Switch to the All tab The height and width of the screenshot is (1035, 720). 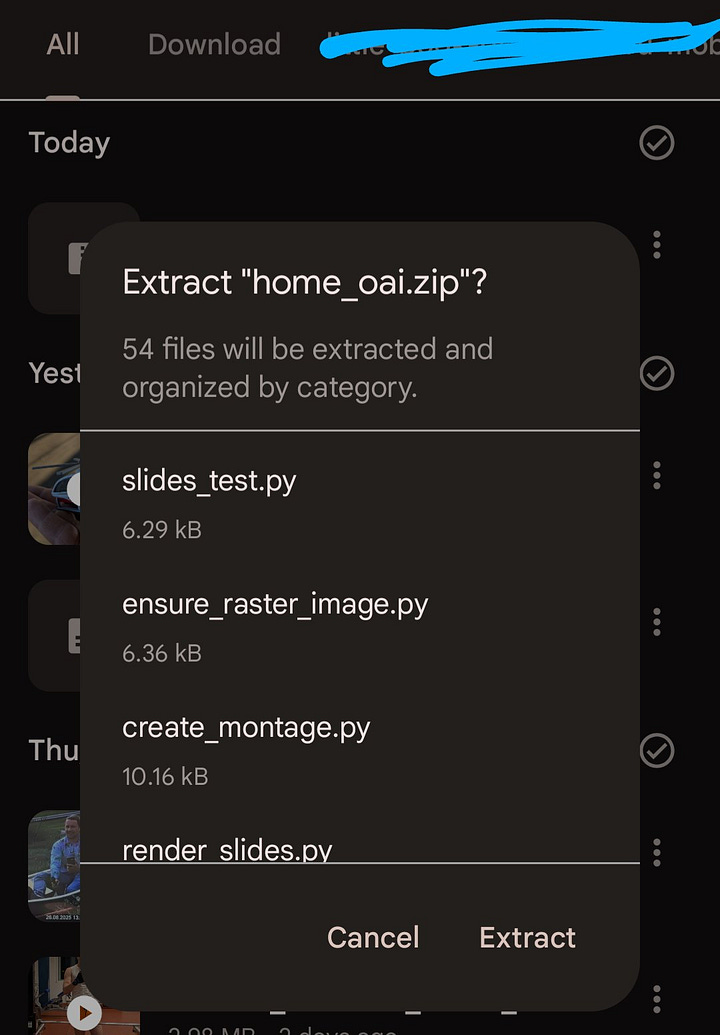pos(63,45)
